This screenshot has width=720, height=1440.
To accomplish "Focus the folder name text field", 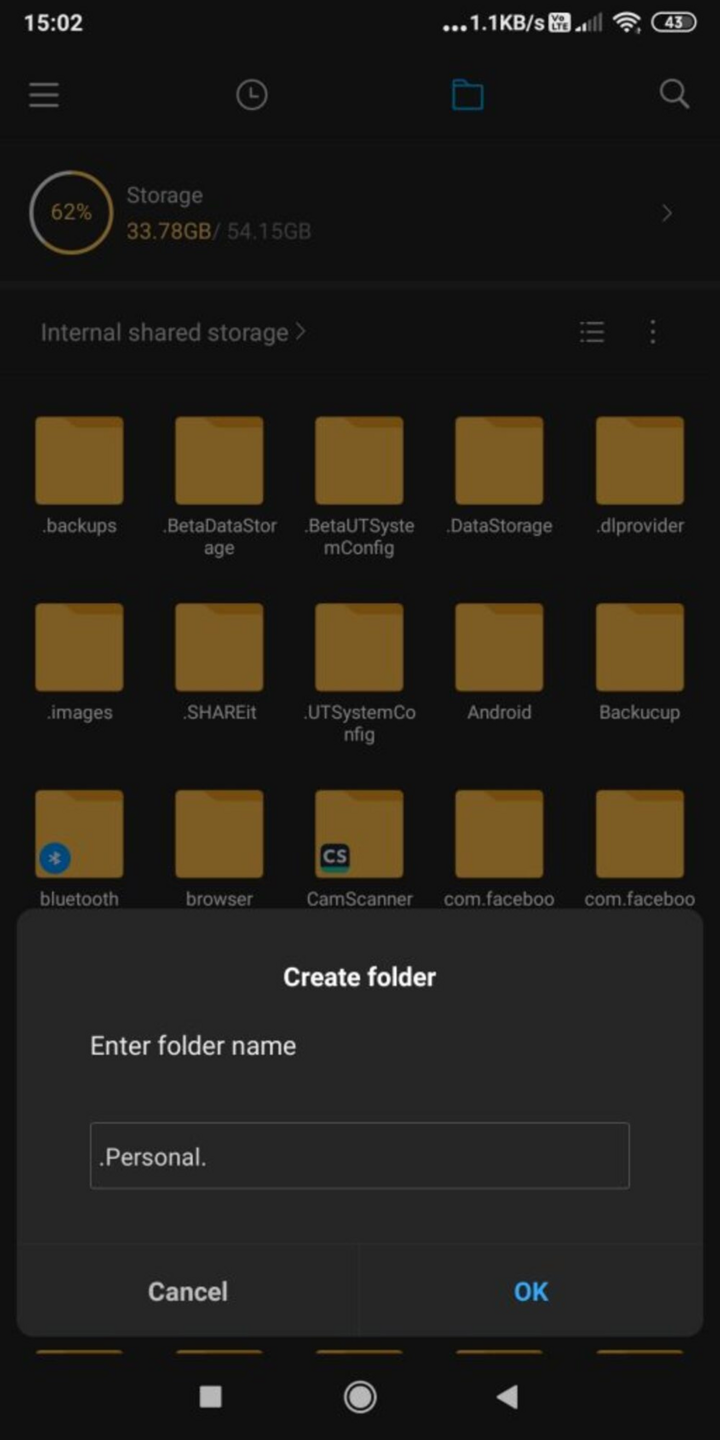I will [x=359, y=1156].
